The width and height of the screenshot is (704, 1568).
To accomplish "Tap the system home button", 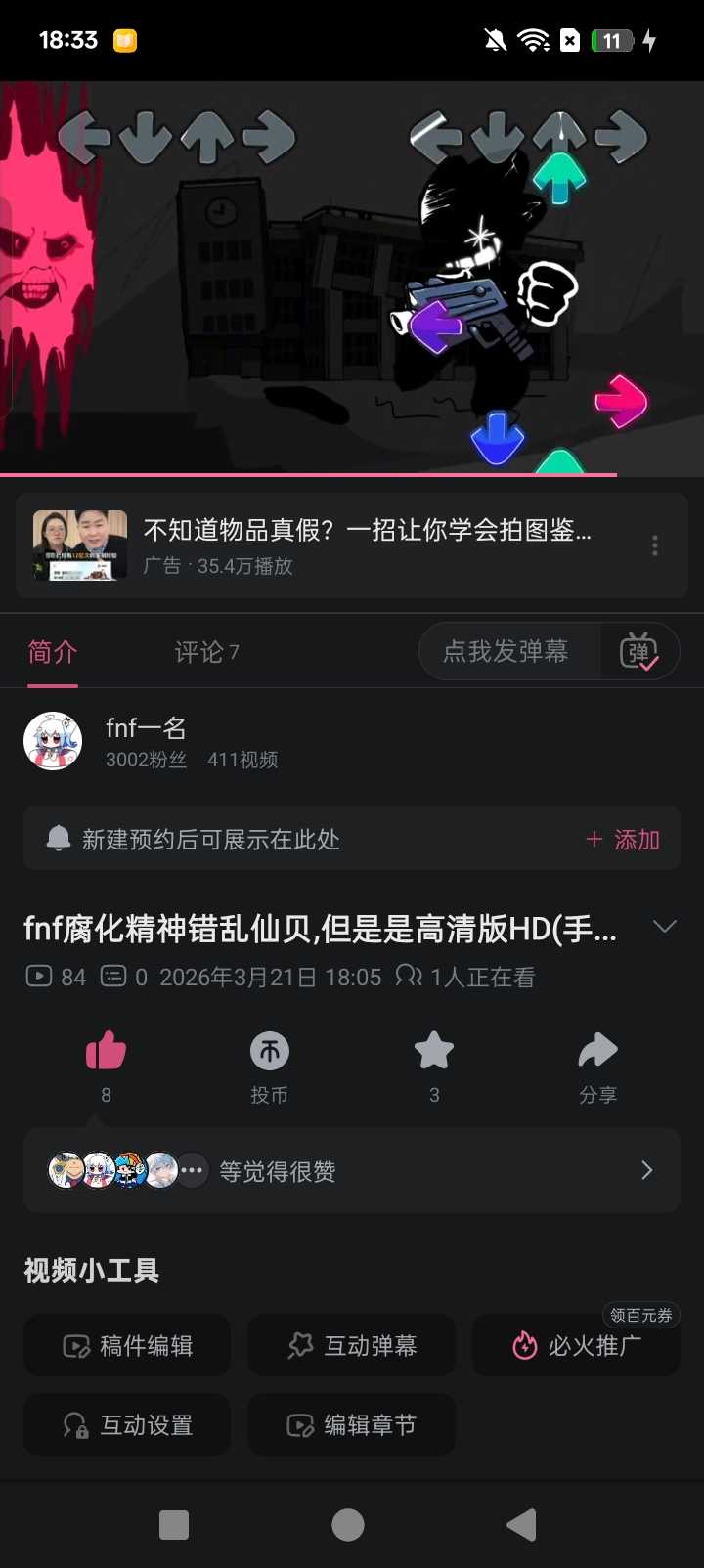I will coord(348,1525).
